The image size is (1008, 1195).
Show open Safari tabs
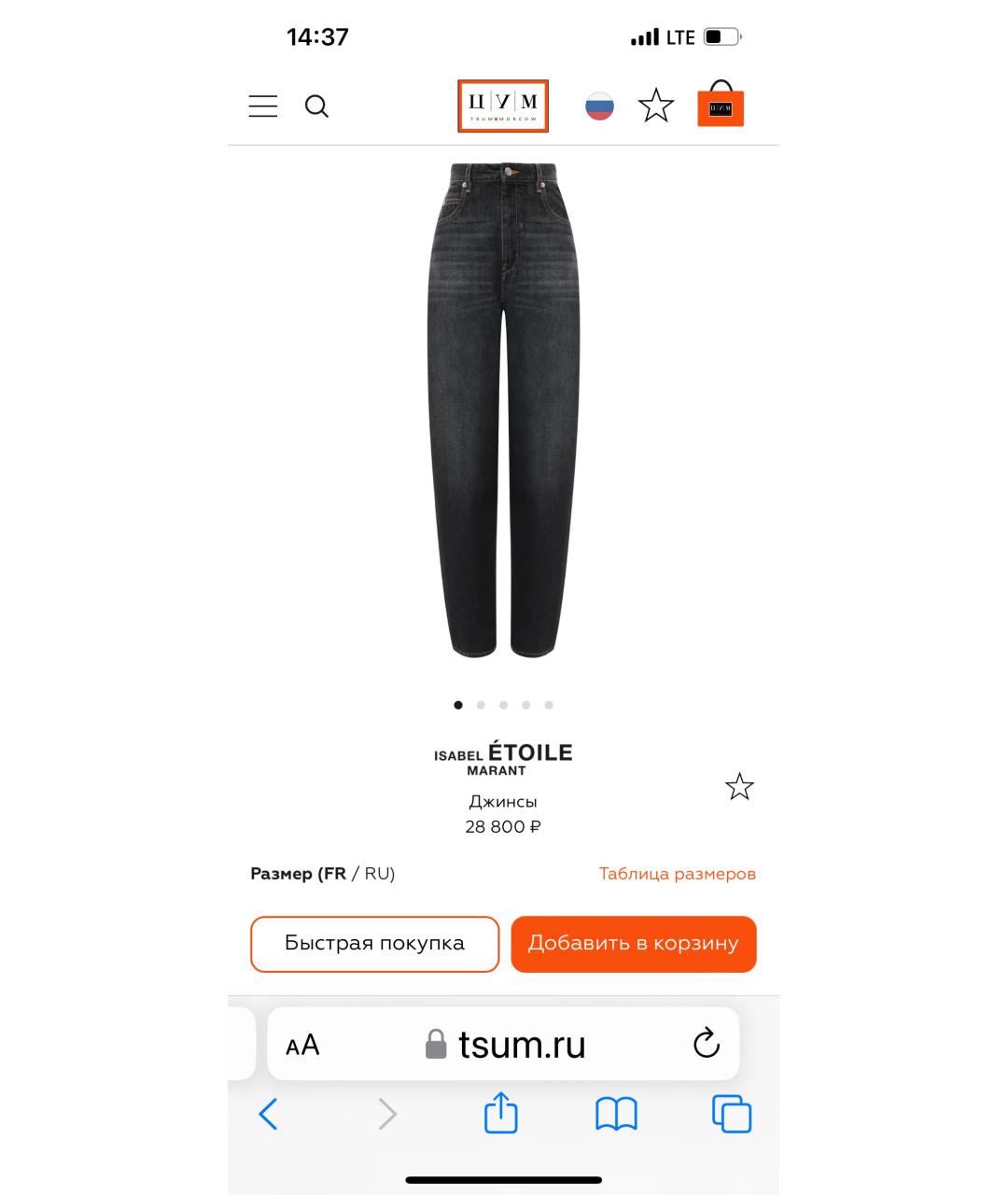(732, 1114)
